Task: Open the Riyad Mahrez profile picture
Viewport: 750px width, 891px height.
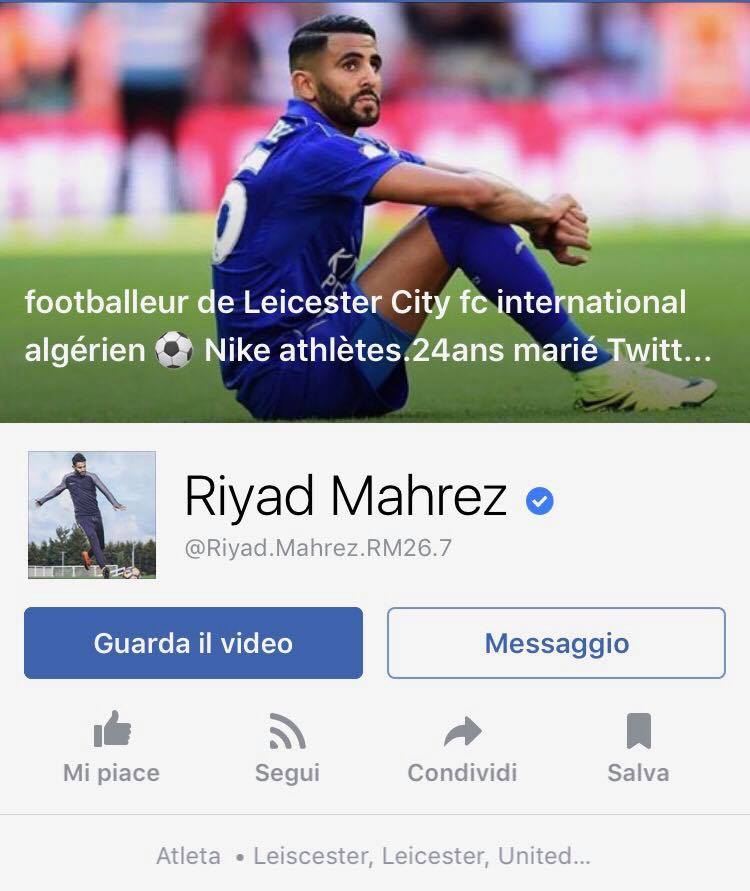Action: click(x=92, y=515)
